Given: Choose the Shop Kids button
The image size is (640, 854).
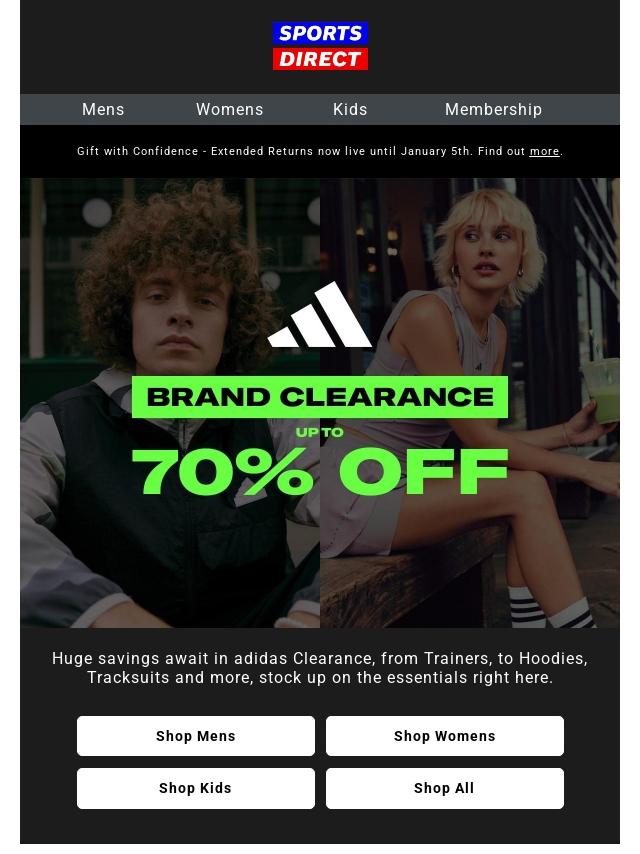Looking at the screenshot, I should (x=196, y=788).
